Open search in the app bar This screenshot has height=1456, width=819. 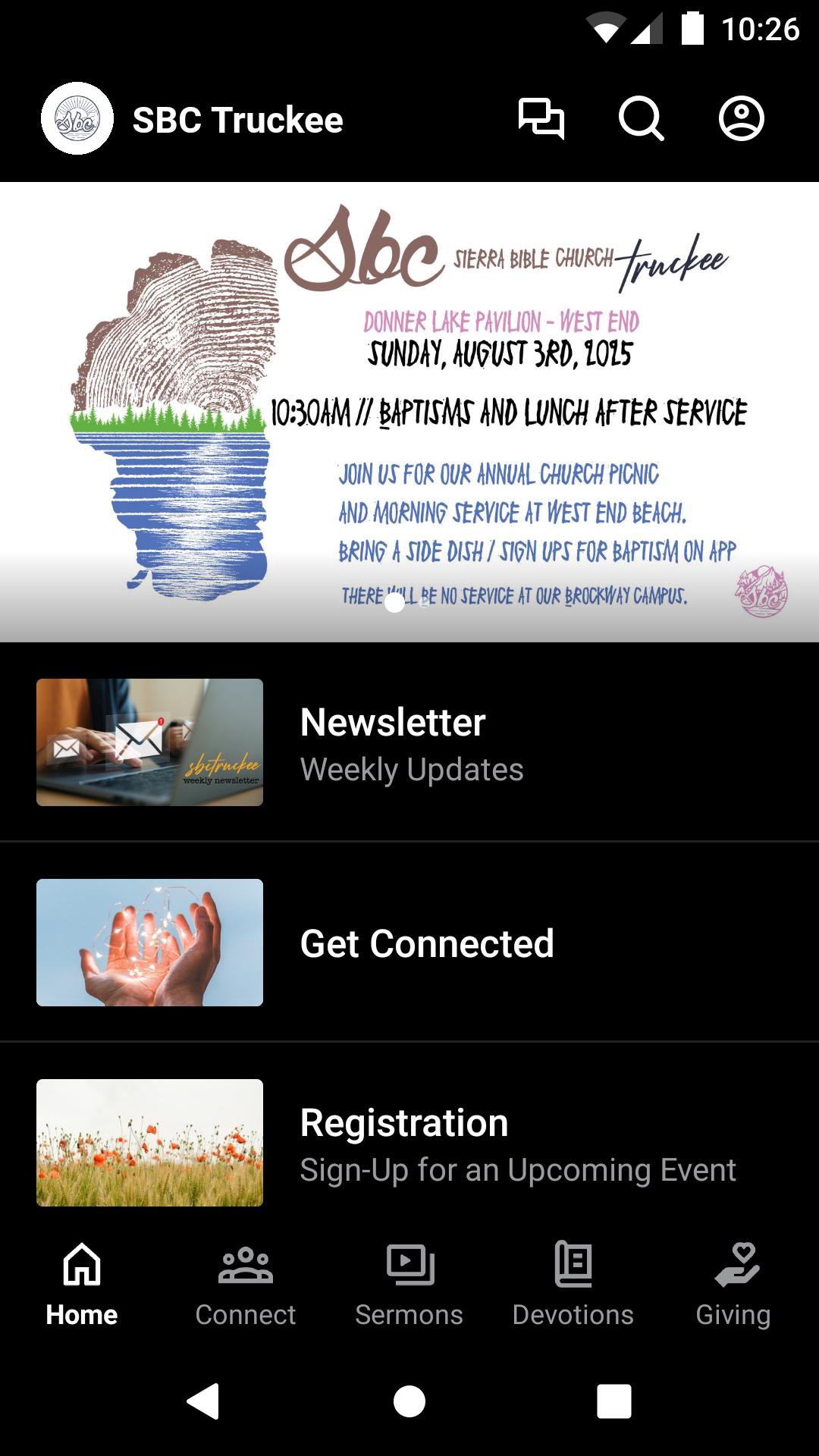(x=641, y=119)
